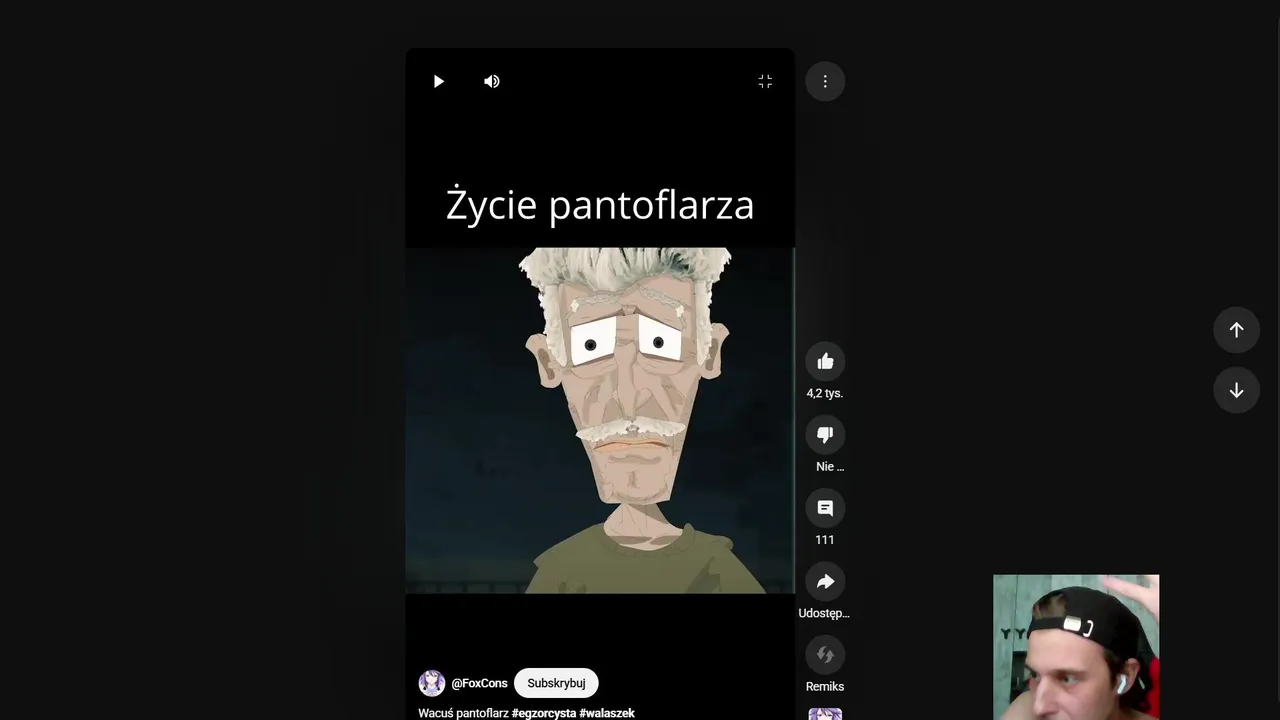Go to the next Short
This screenshot has height=720, width=1280.
click(x=1236, y=390)
